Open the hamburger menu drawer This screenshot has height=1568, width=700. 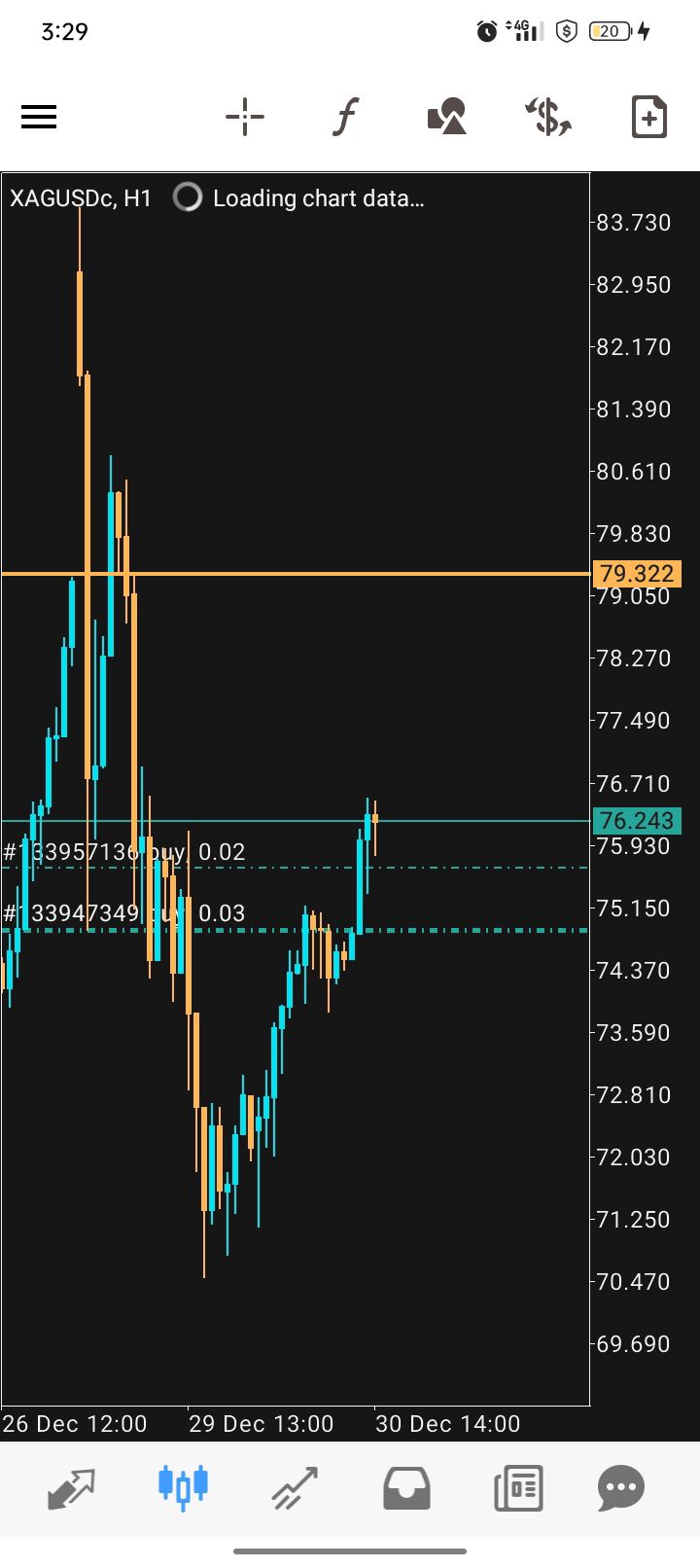click(39, 118)
